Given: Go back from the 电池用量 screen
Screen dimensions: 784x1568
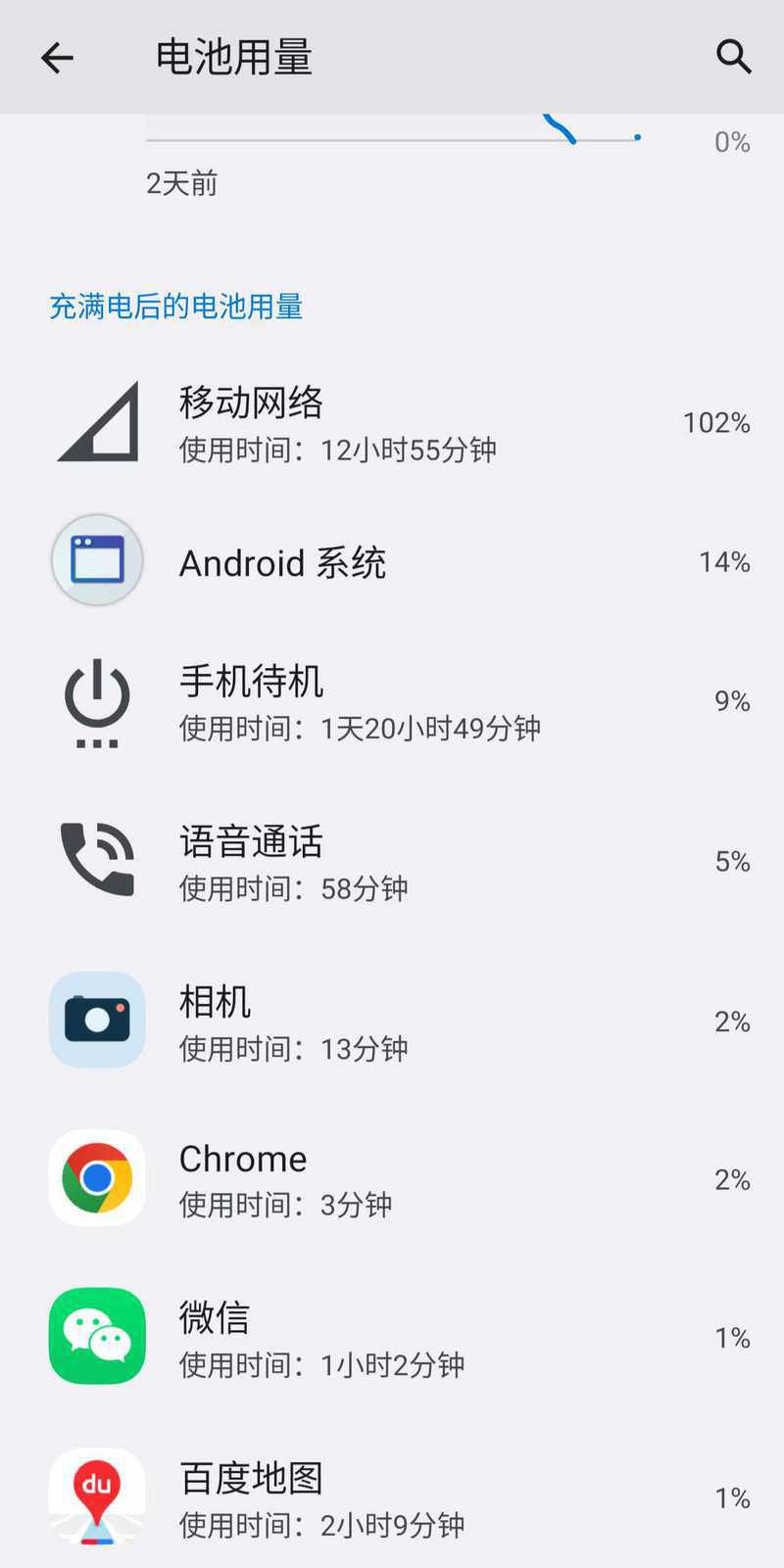Looking at the screenshot, I should (x=57, y=58).
